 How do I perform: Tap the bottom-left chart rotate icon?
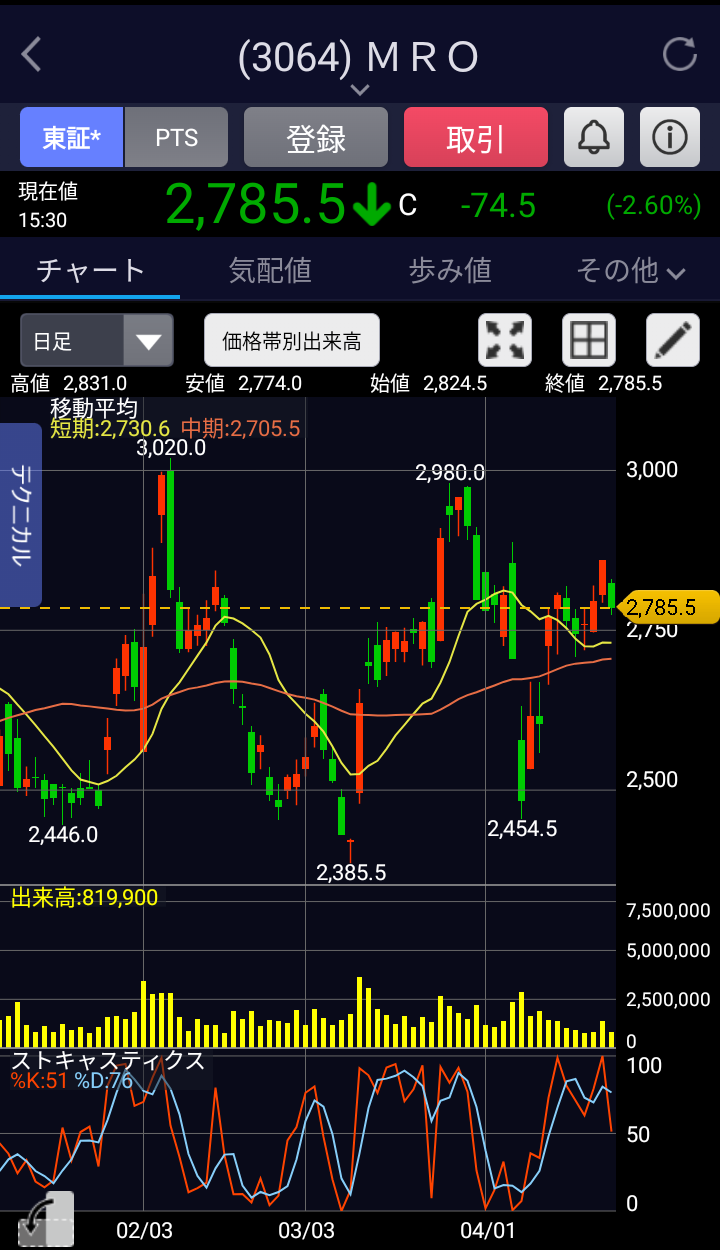tap(46, 1220)
